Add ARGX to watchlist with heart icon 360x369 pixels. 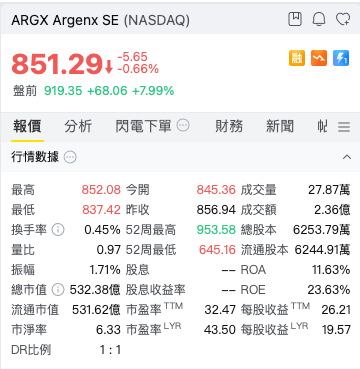(343, 19)
